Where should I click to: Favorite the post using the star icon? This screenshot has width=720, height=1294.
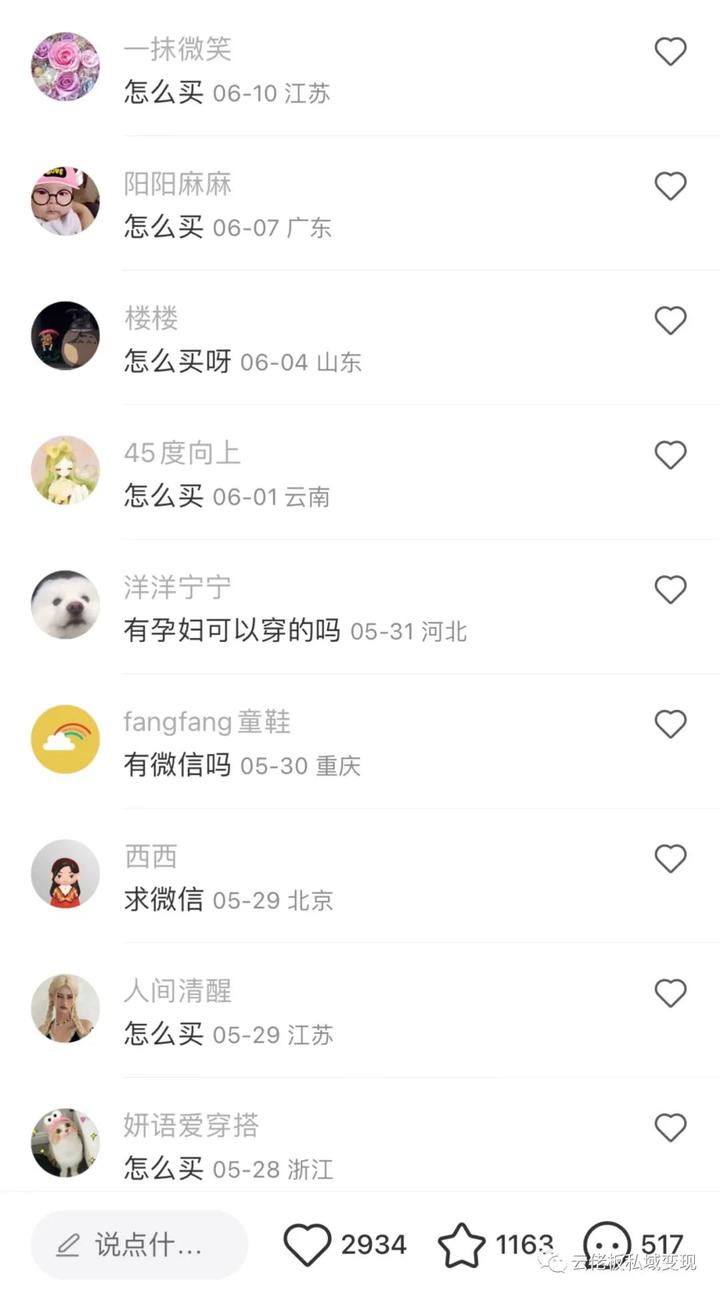click(x=462, y=1245)
